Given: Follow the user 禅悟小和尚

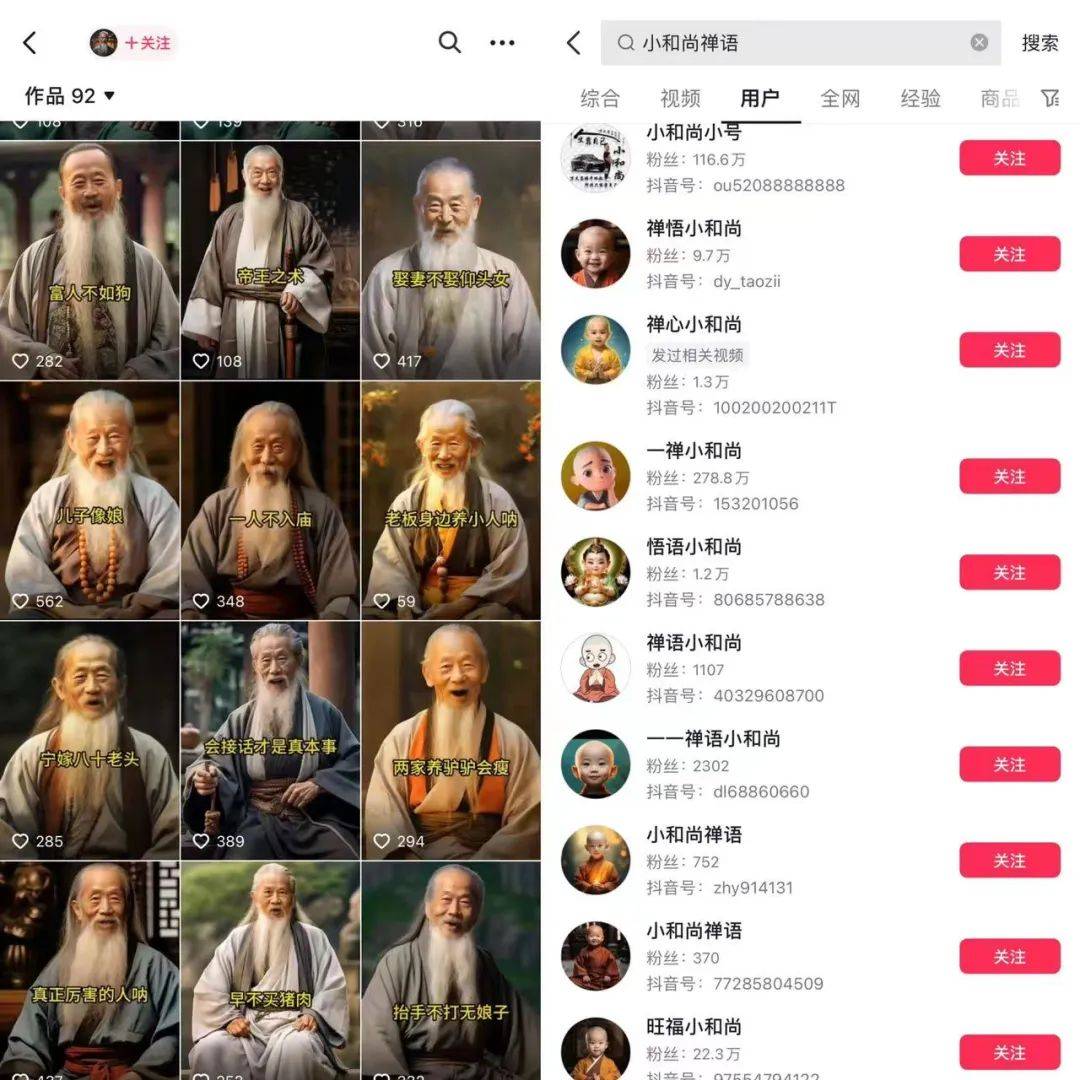Looking at the screenshot, I should tap(1009, 254).
